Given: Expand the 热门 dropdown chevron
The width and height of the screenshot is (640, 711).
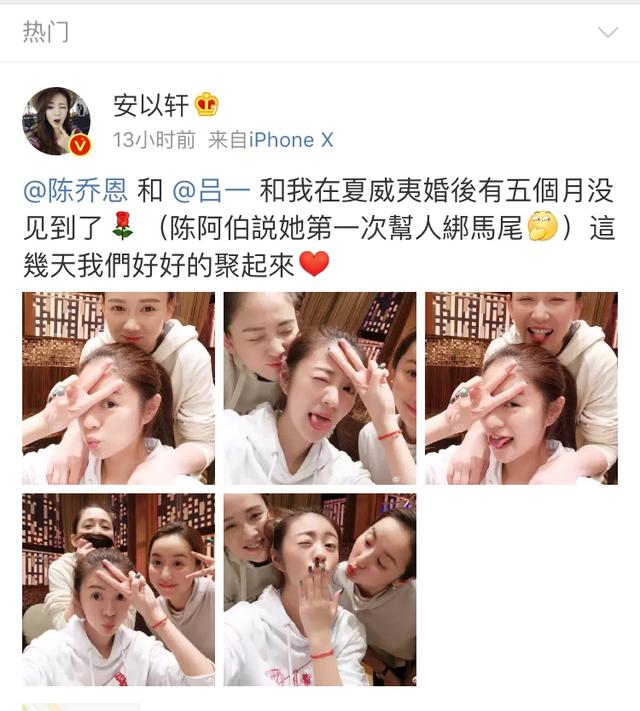Looking at the screenshot, I should point(607,32).
